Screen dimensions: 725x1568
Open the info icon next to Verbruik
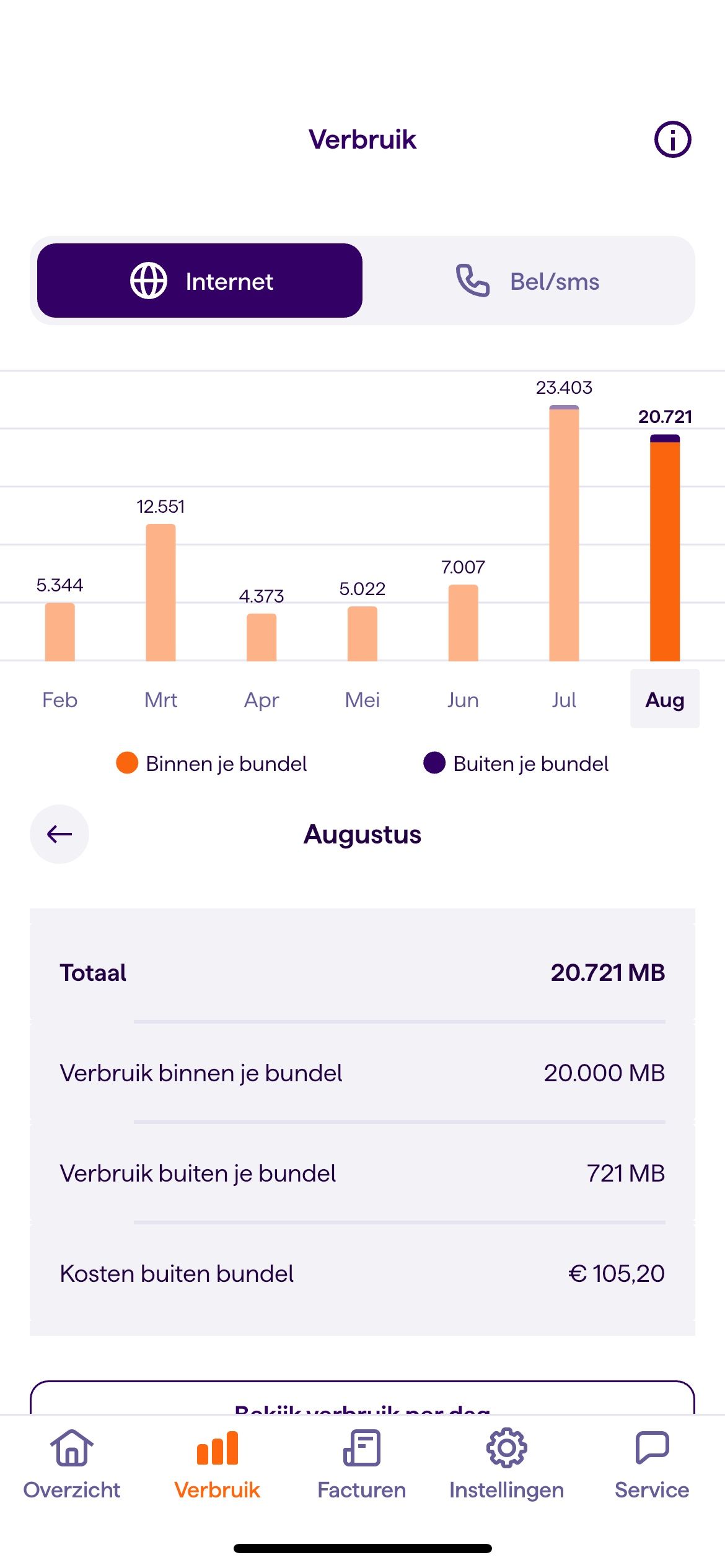[x=672, y=139]
